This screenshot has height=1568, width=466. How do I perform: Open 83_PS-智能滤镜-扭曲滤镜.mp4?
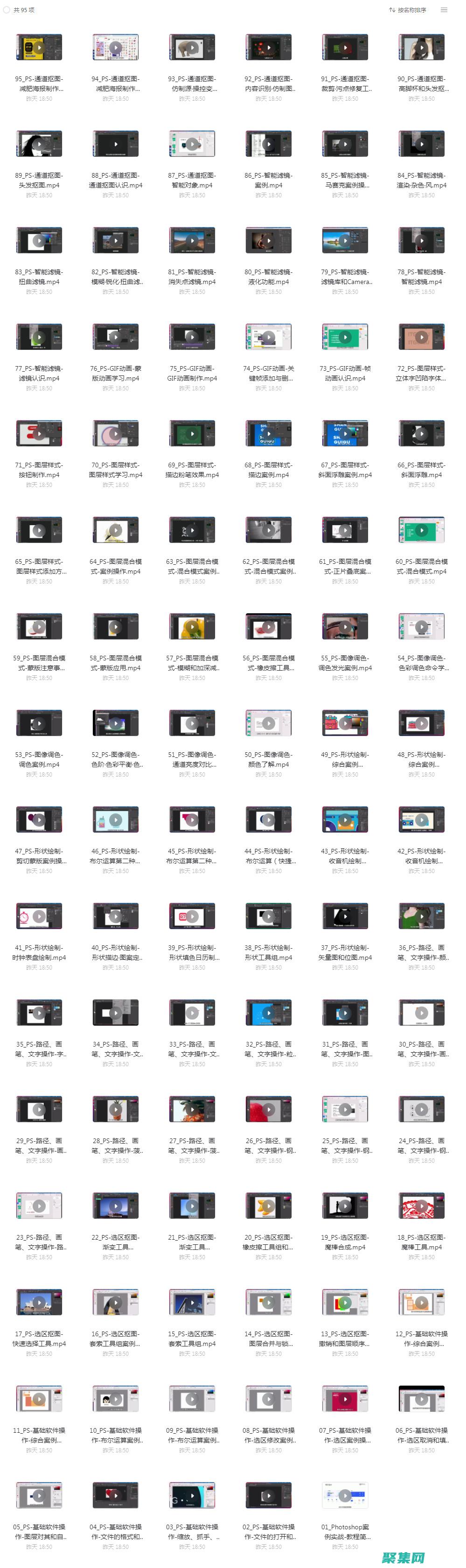click(x=39, y=241)
